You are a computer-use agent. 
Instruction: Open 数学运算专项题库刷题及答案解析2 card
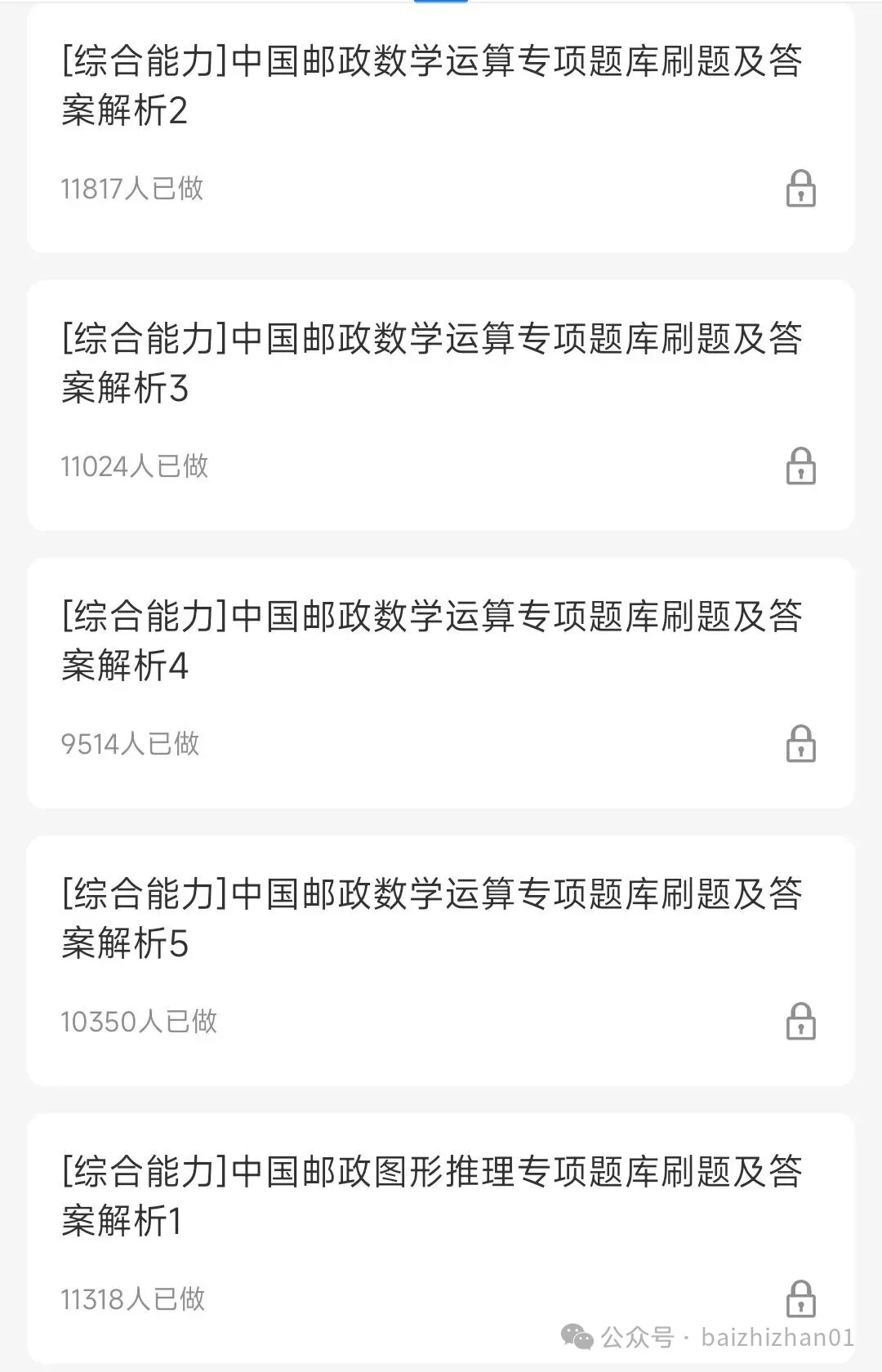[x=433, y=86]
